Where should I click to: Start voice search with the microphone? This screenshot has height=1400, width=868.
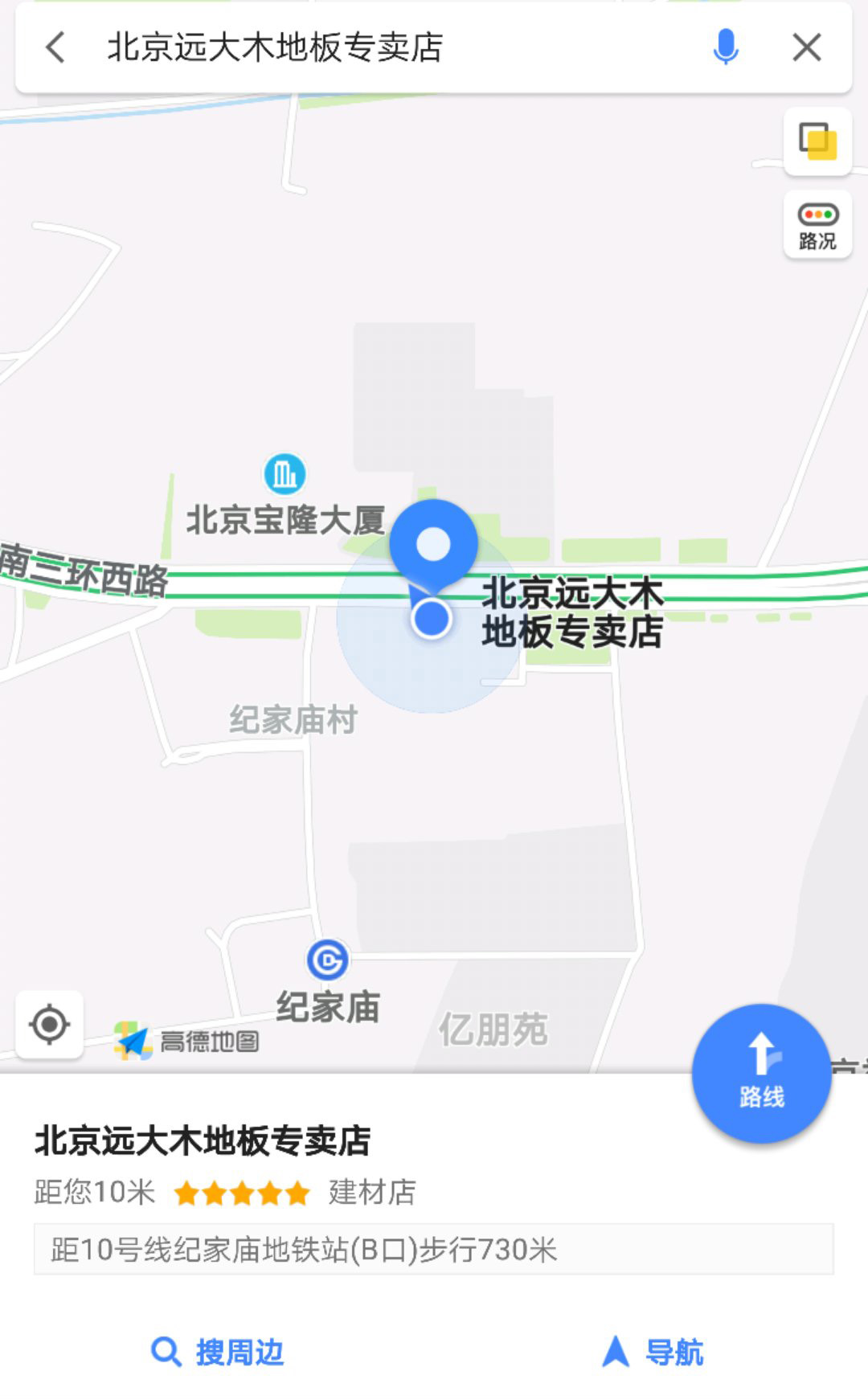725,47
